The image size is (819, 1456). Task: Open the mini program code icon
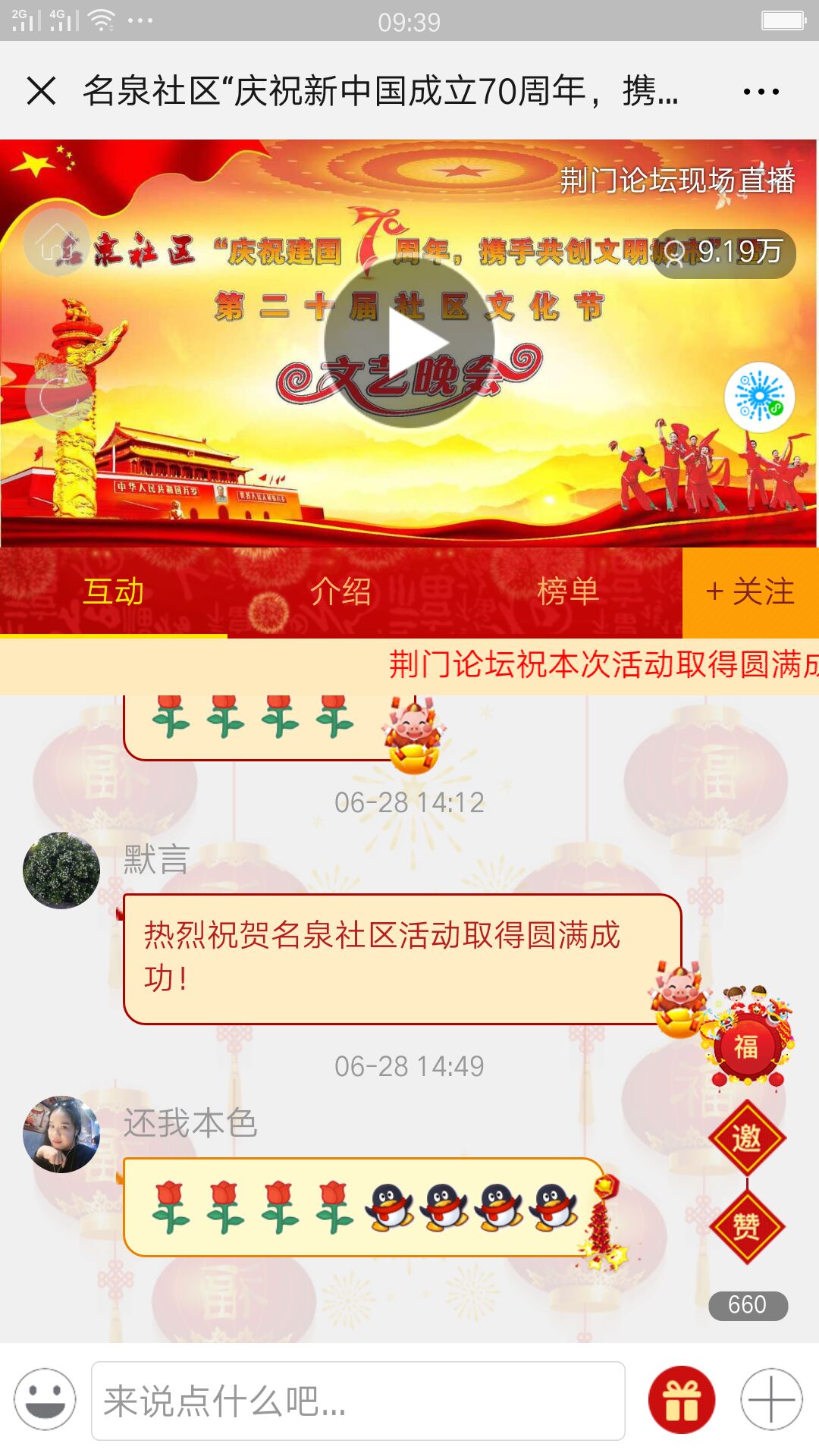tap(759, 397)
